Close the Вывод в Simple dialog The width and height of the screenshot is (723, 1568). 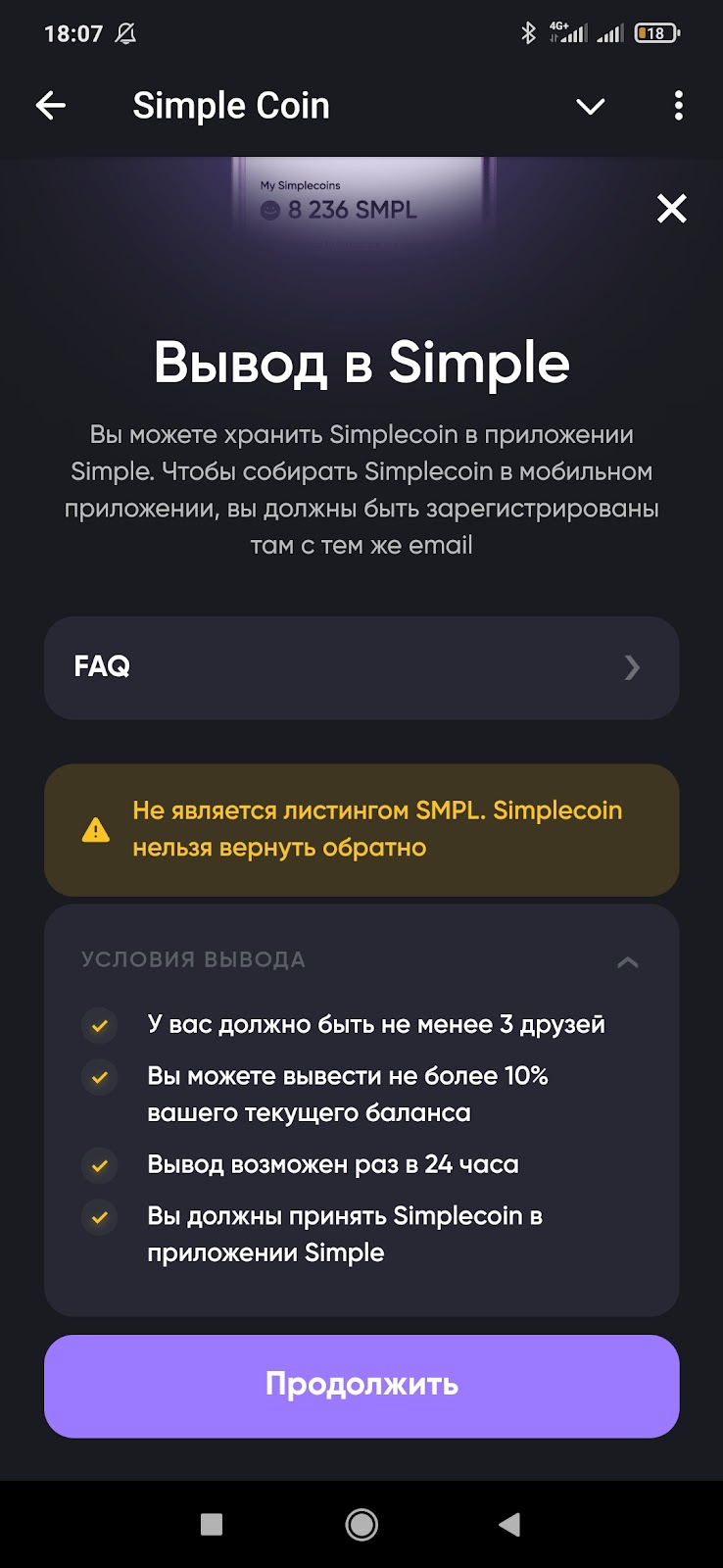click(671, 209)
